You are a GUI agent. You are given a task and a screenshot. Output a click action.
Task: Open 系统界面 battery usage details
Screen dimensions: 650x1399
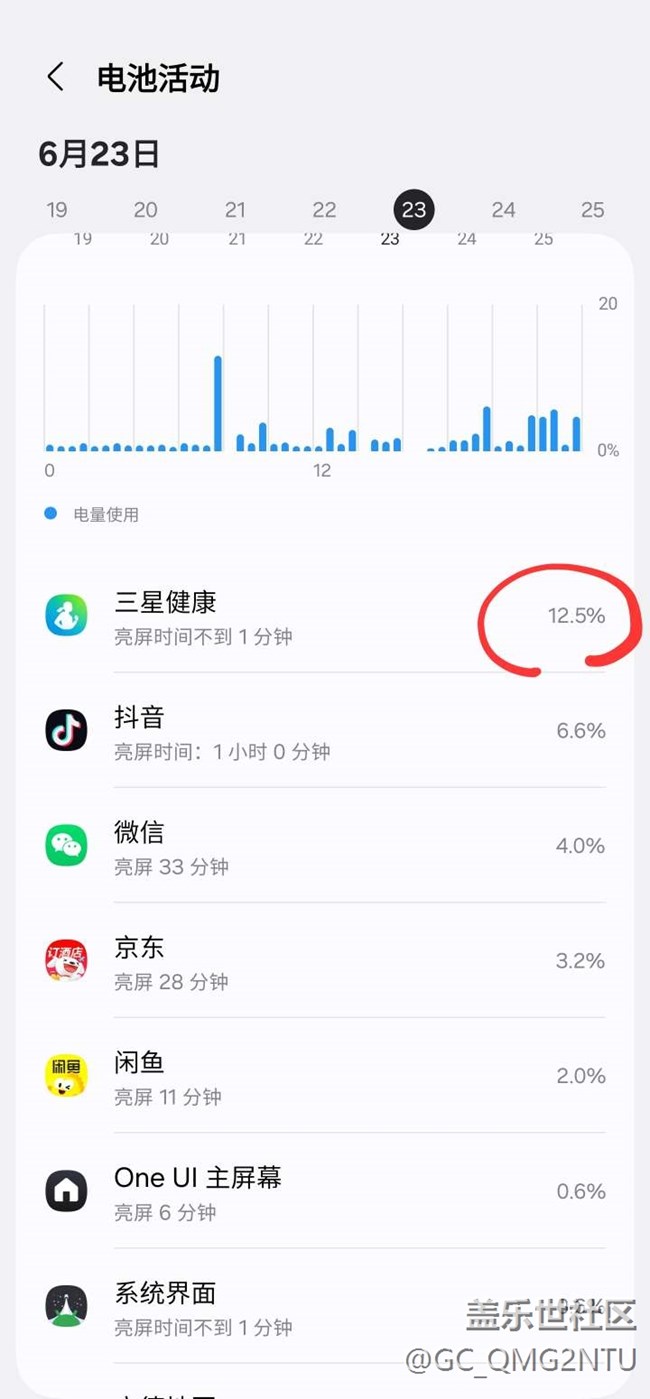[x=325, y=1306]
